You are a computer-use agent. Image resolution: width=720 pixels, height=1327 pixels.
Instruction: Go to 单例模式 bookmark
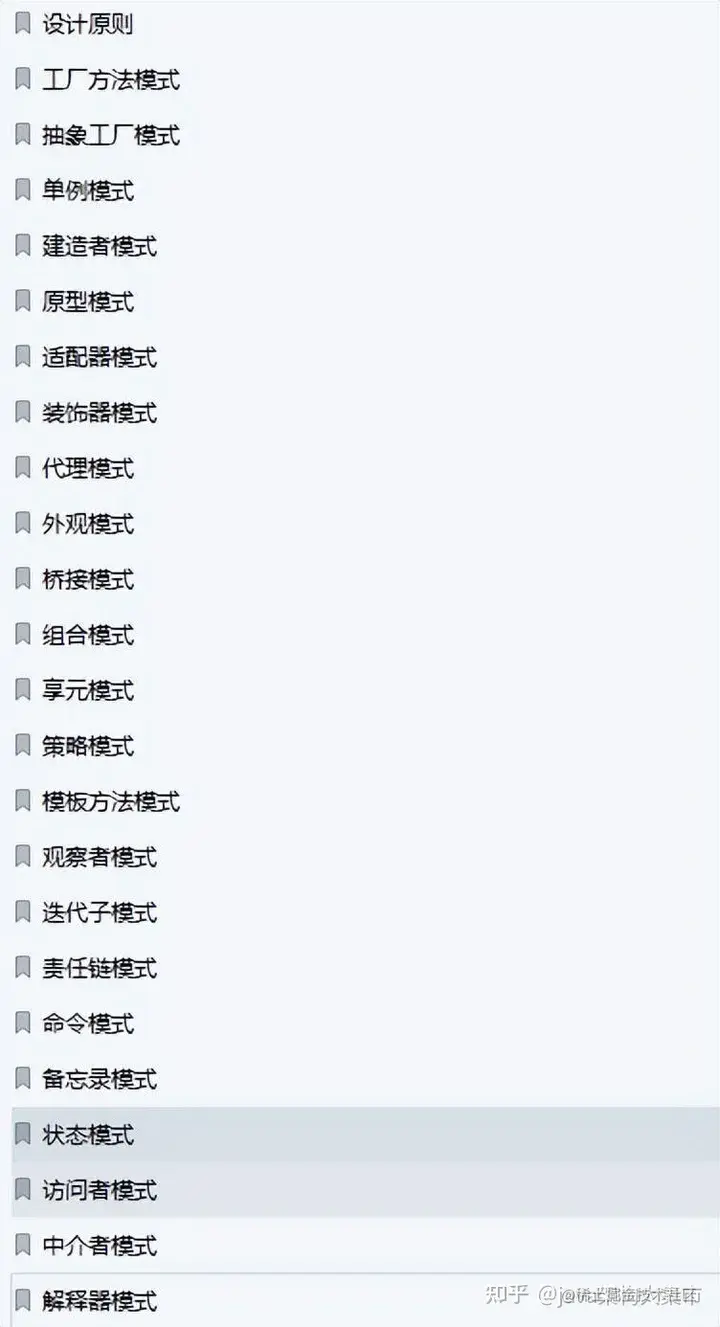coord(87,191)
